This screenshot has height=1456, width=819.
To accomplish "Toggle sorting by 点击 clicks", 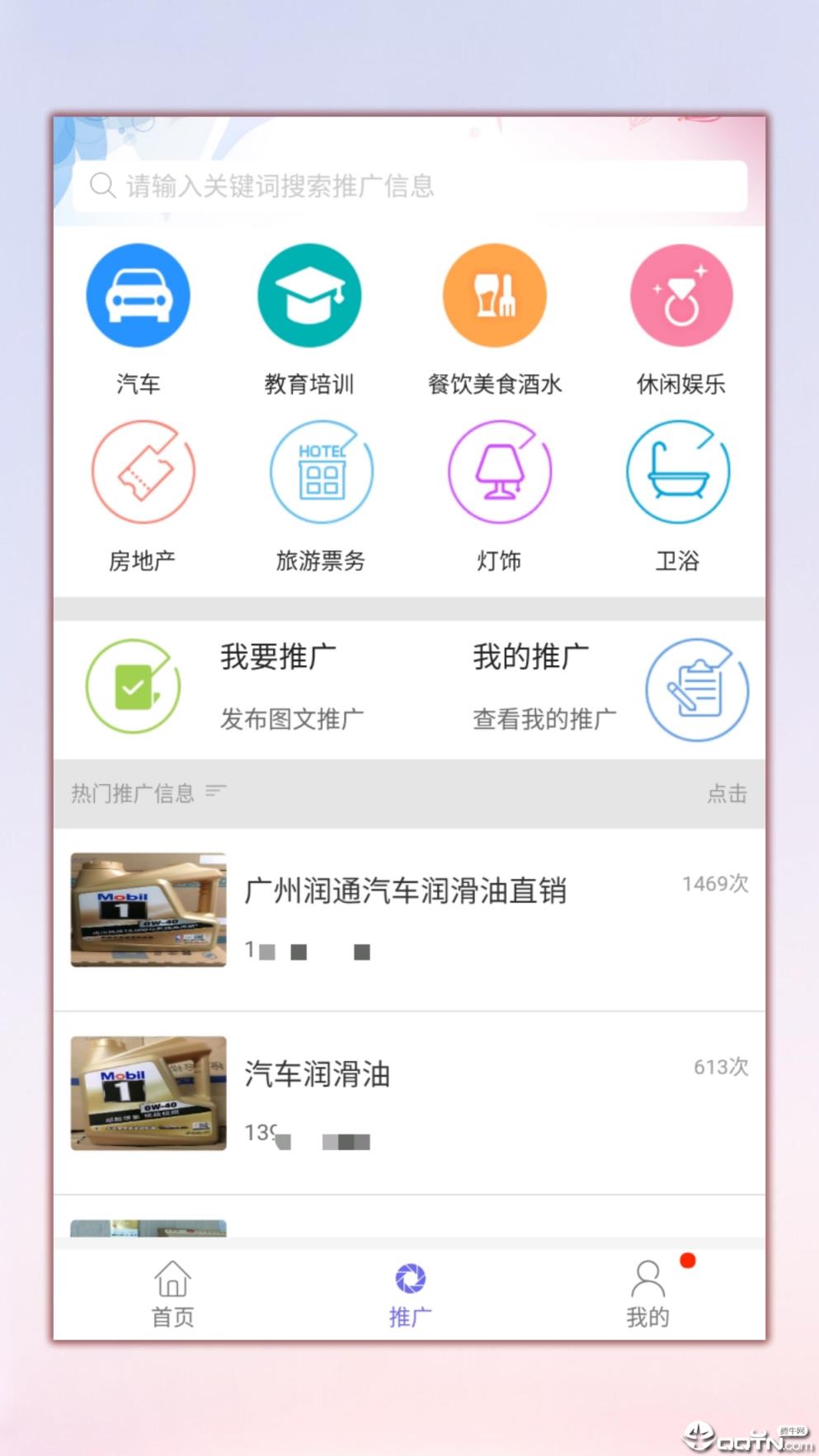I will 725,793.
